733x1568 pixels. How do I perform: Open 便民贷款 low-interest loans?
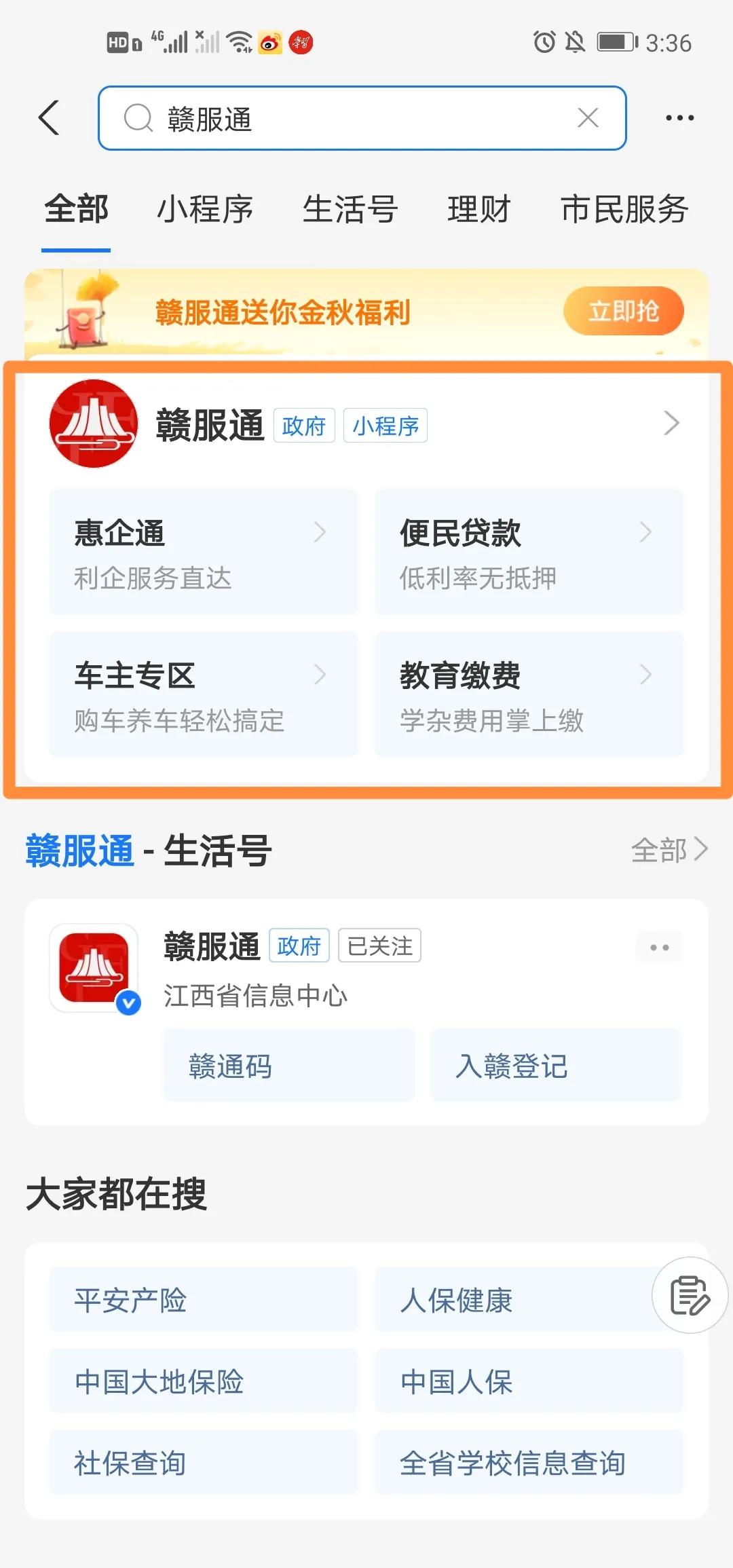529,552
